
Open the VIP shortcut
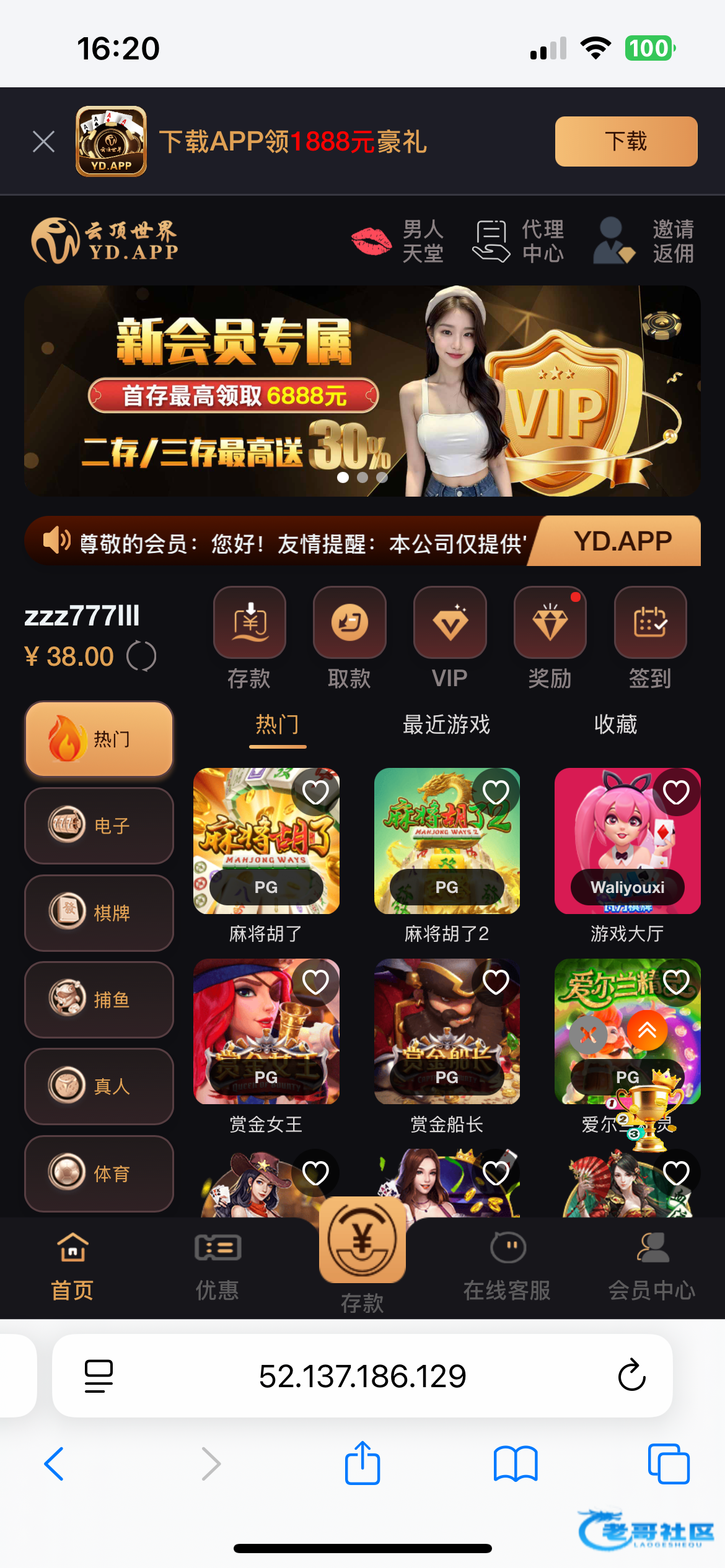(450, 638)
